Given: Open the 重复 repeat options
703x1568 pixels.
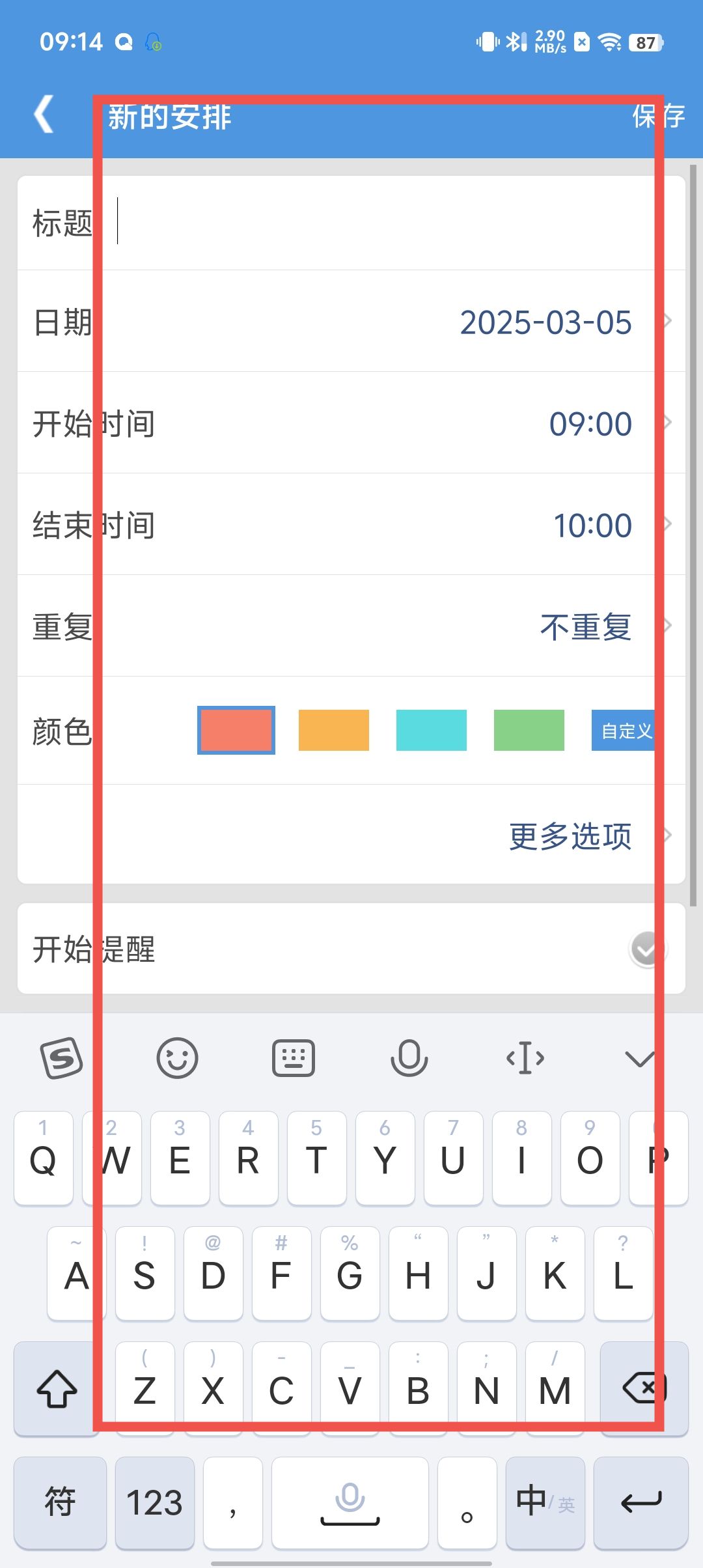Looking at the screenshot, I should [x=585, y=626].
